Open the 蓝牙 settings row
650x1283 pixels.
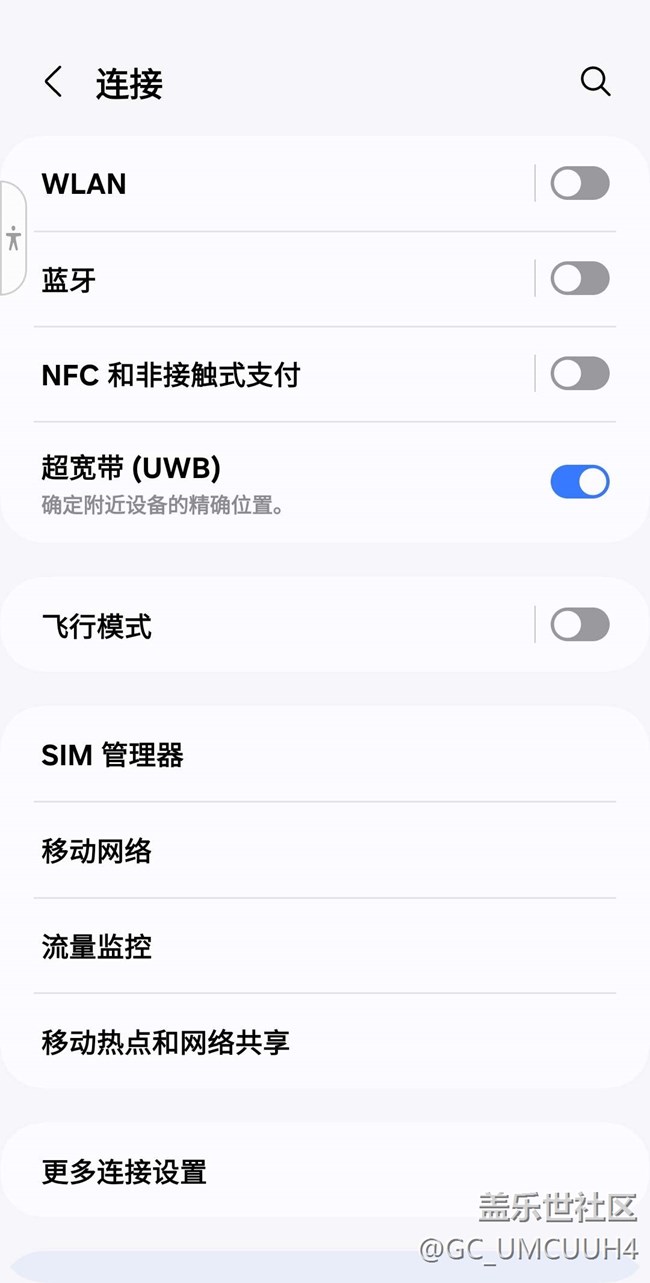point(270,280)
